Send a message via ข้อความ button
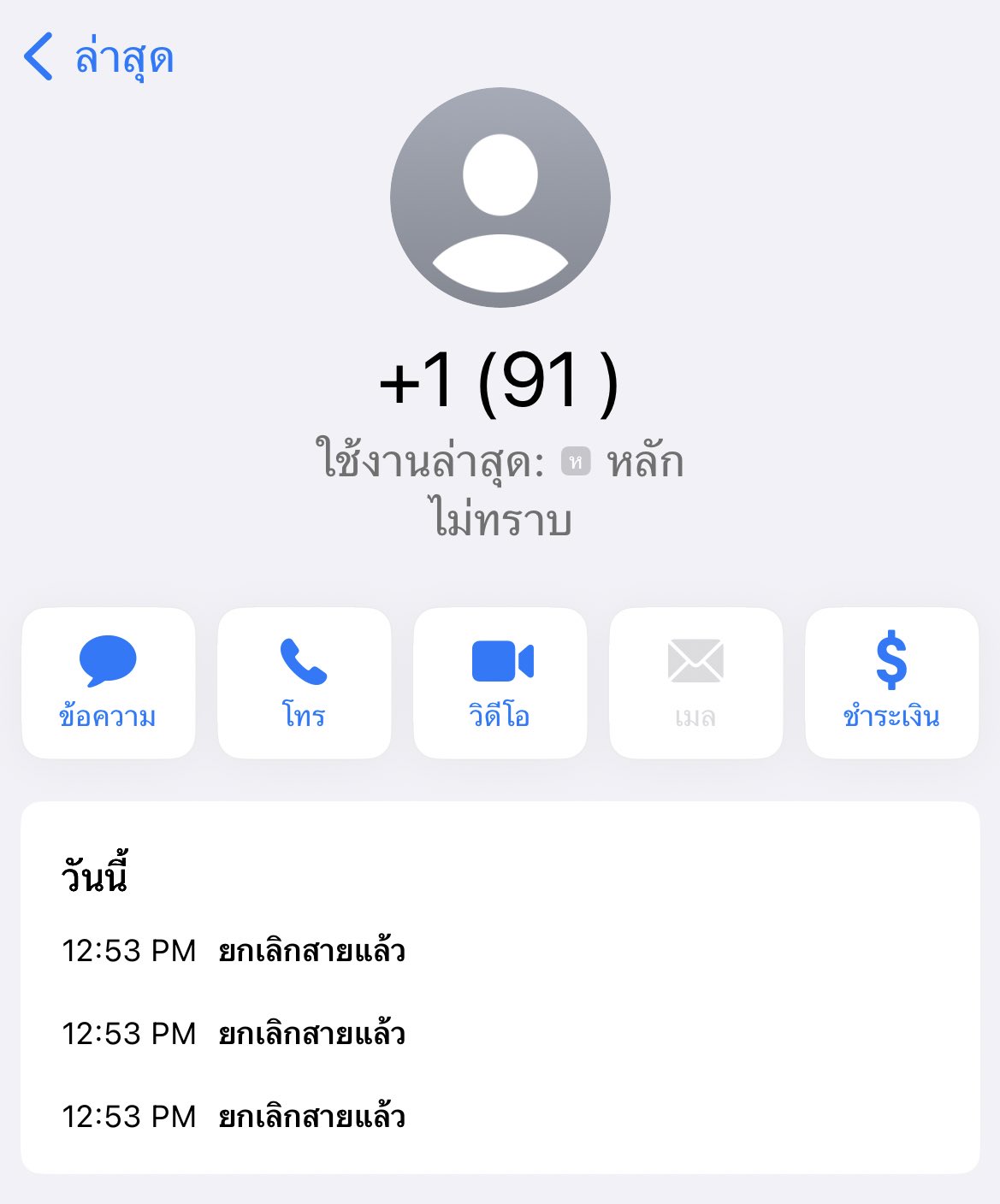The image size is (1000, 1204). (x=108, y=682)
